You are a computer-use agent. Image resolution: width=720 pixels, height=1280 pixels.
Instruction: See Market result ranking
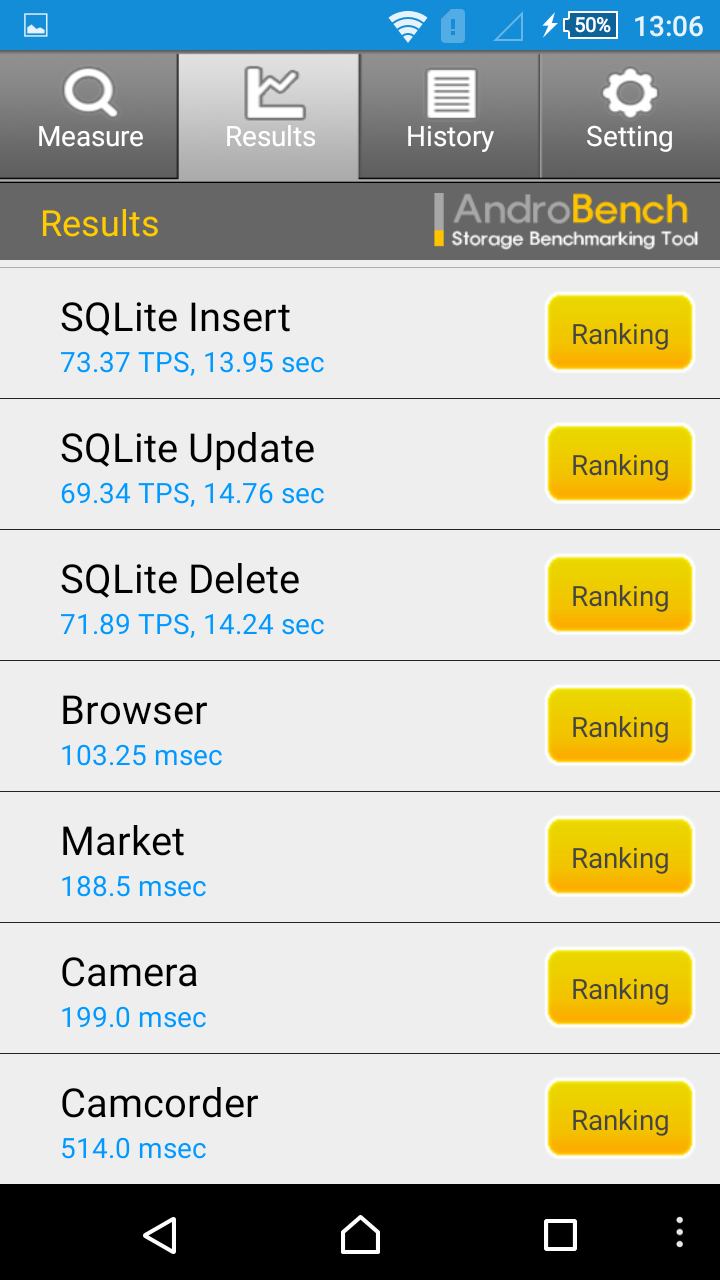coord(620,857)
